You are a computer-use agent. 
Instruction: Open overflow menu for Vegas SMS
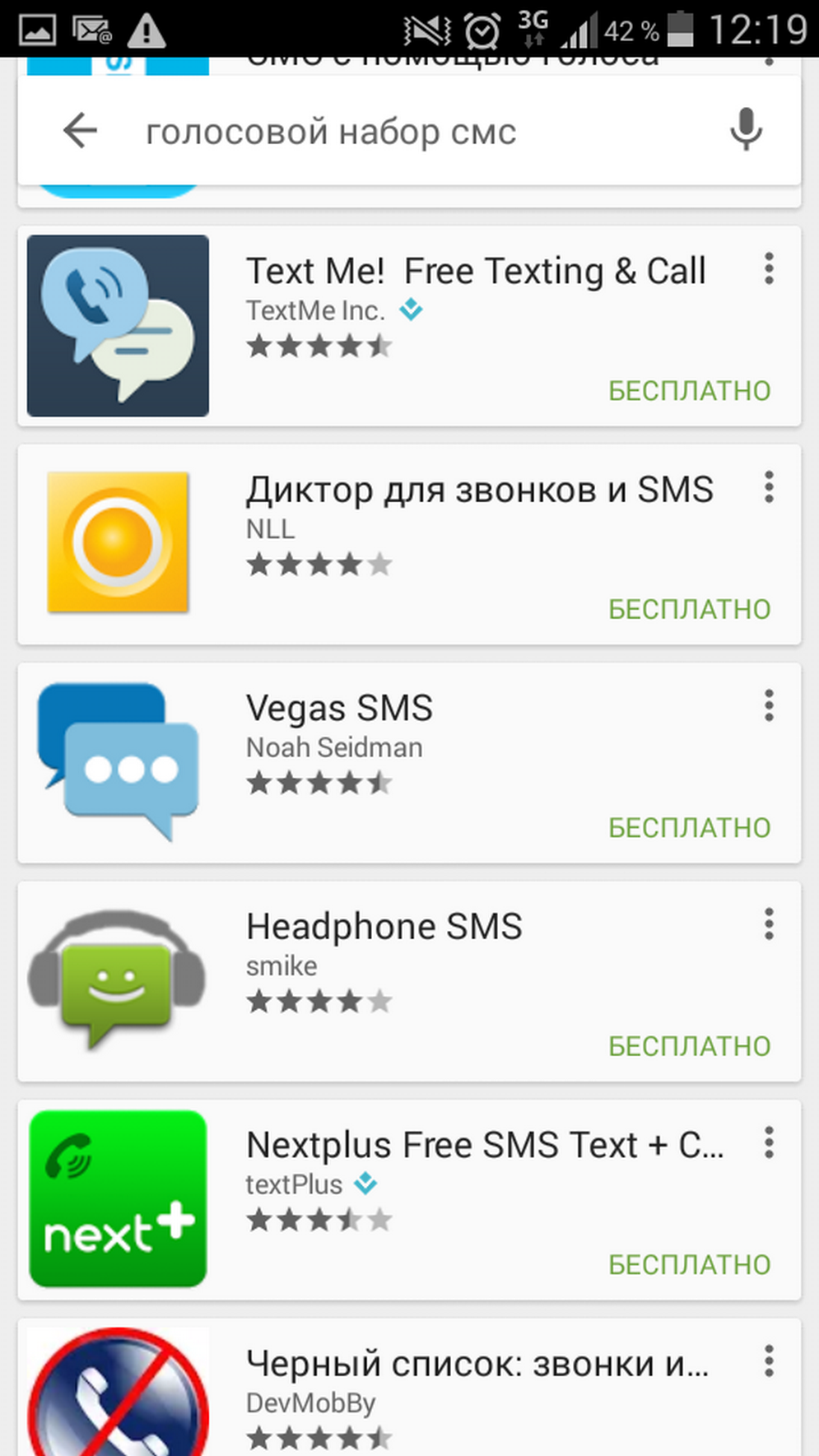coord(769,705)
